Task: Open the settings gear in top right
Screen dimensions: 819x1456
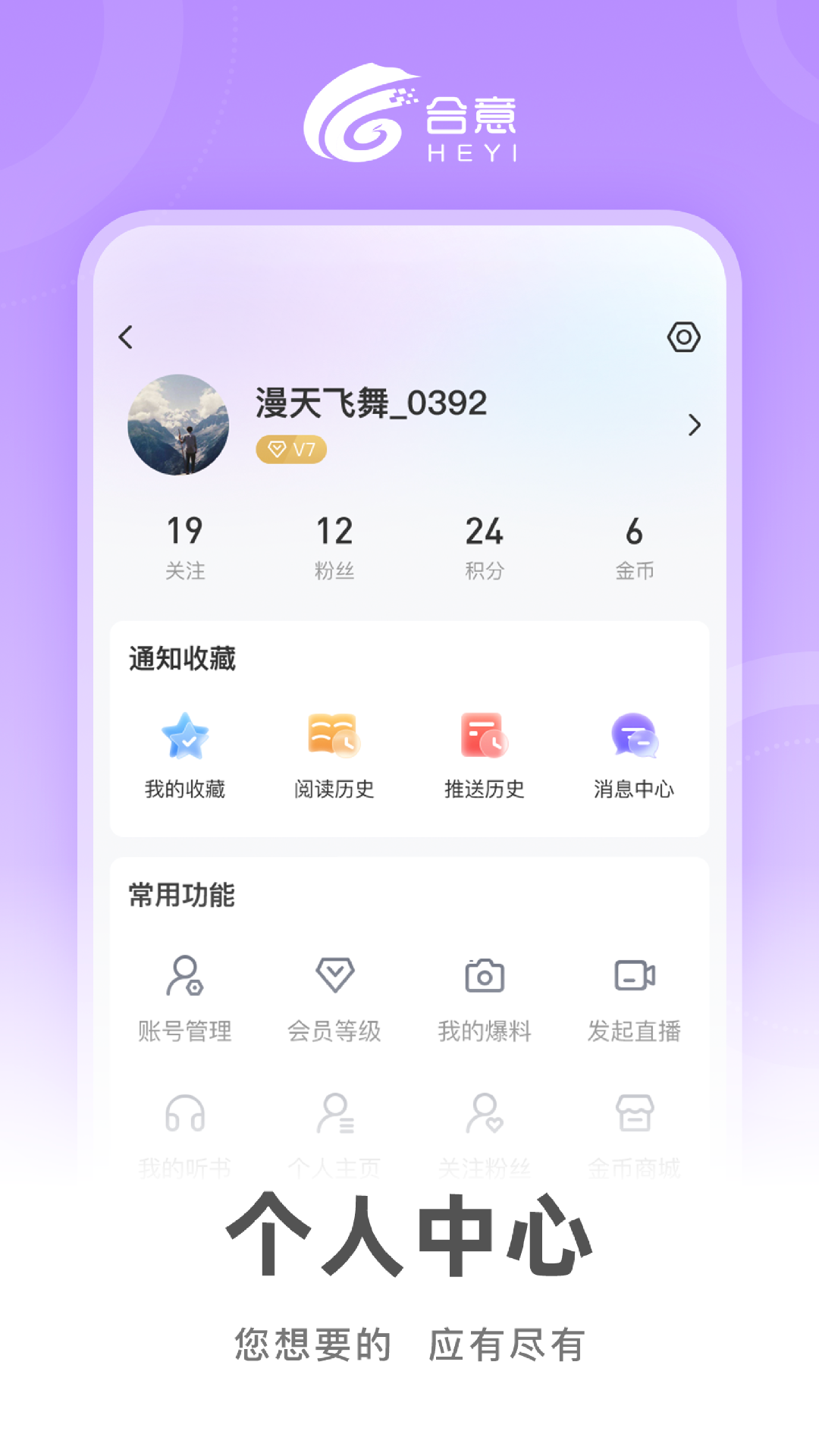Action: (x=683, y=337)
